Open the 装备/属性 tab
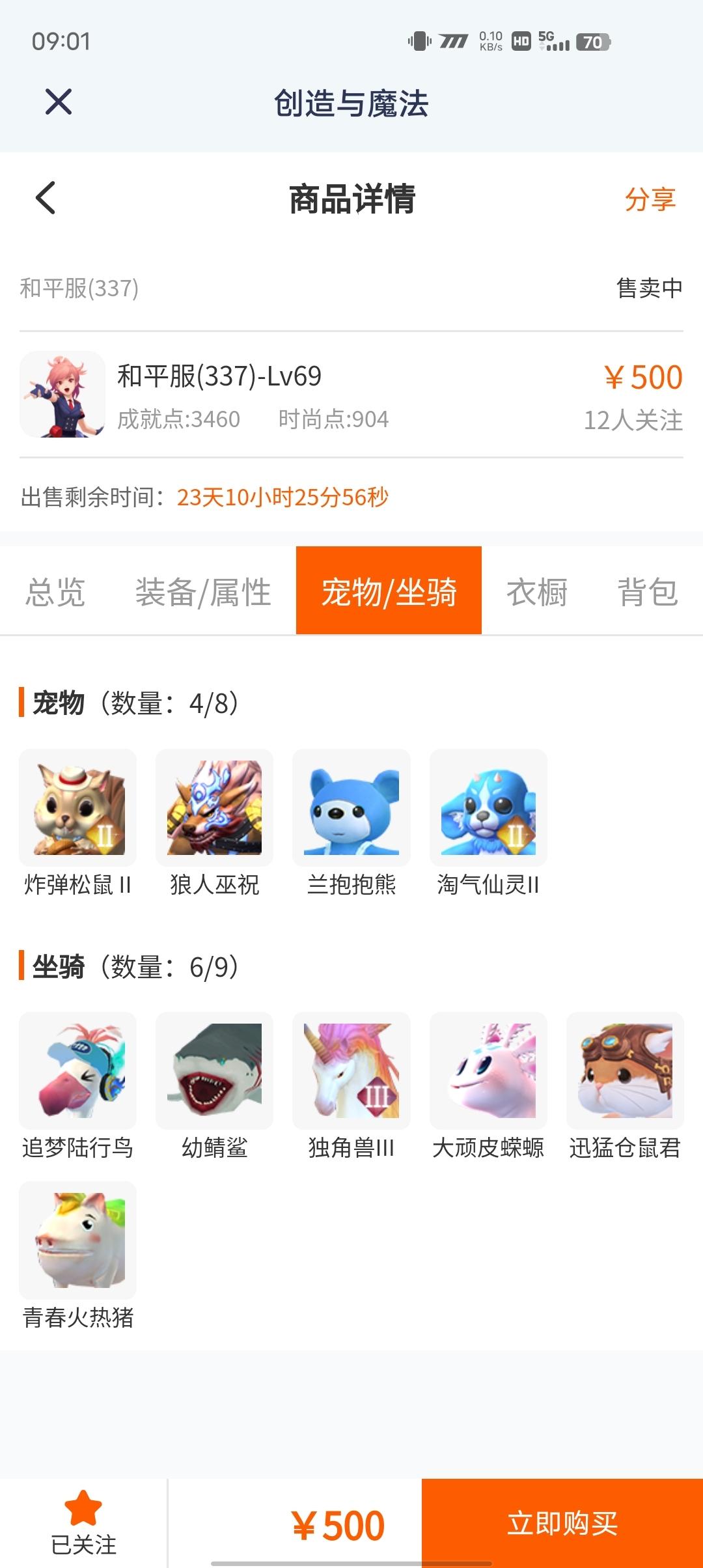The image size is (703, 1568). [x=204, y=591]
